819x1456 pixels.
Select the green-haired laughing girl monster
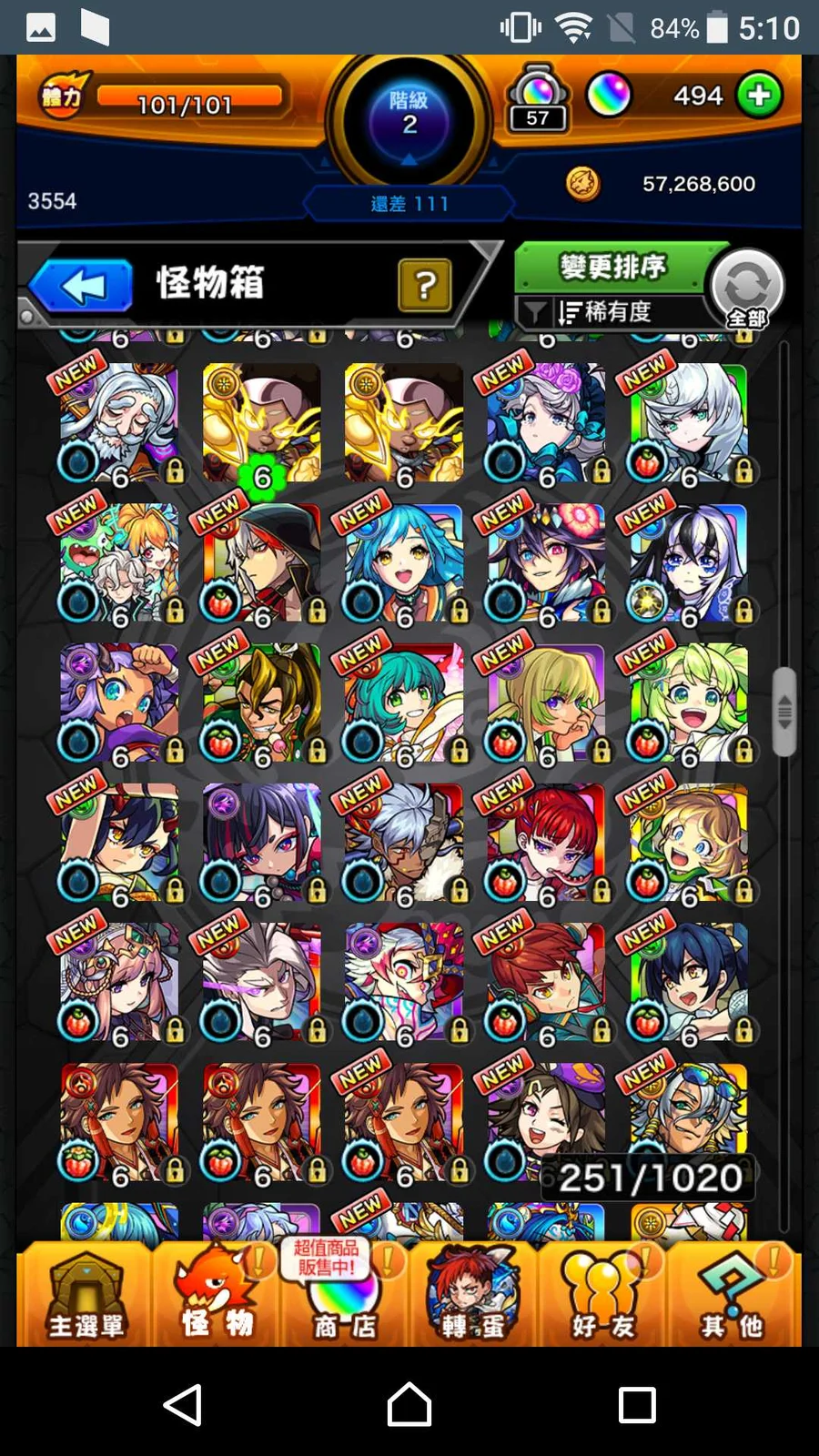[x=689, y=703]
